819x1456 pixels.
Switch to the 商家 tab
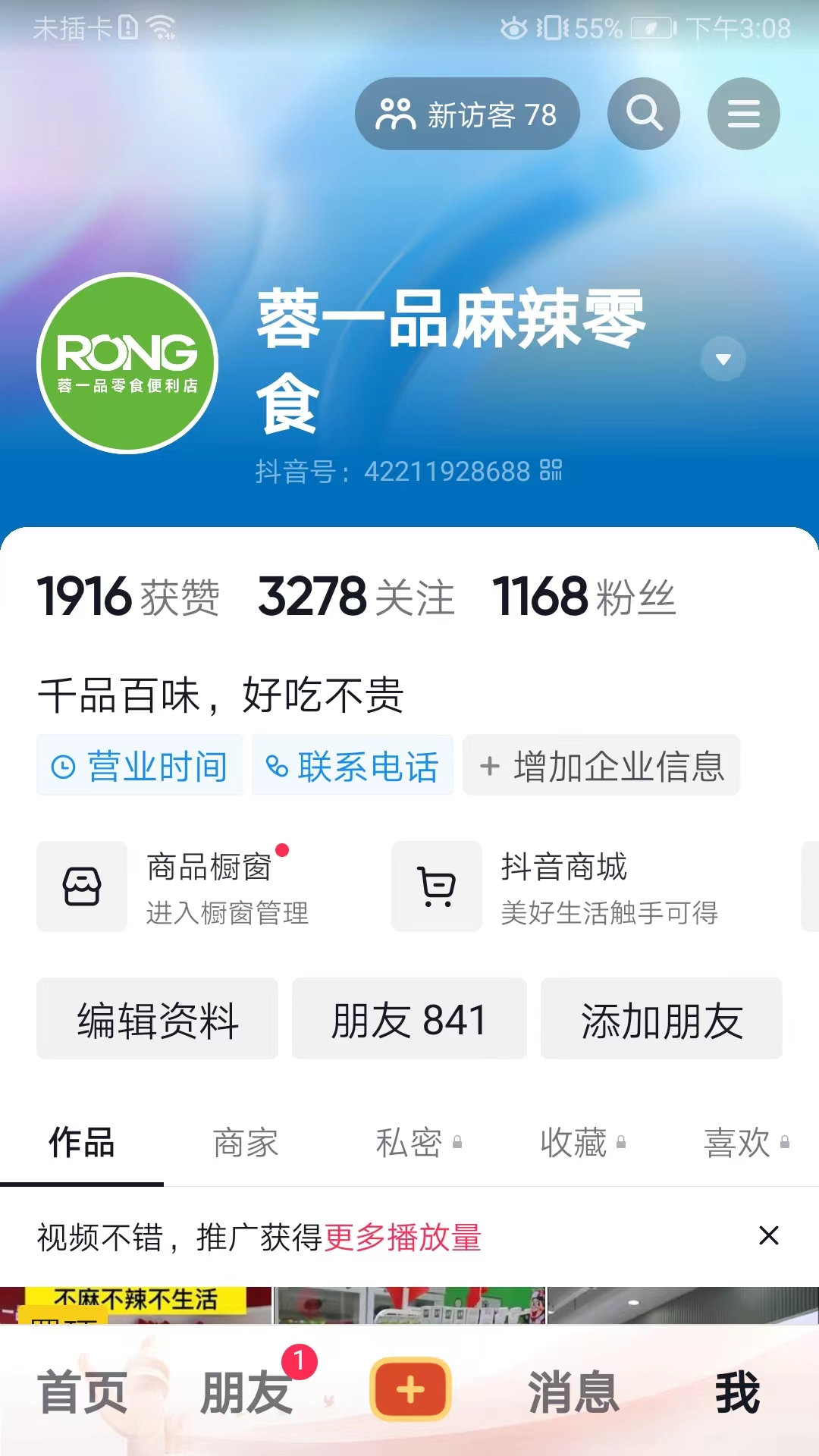246,1143
